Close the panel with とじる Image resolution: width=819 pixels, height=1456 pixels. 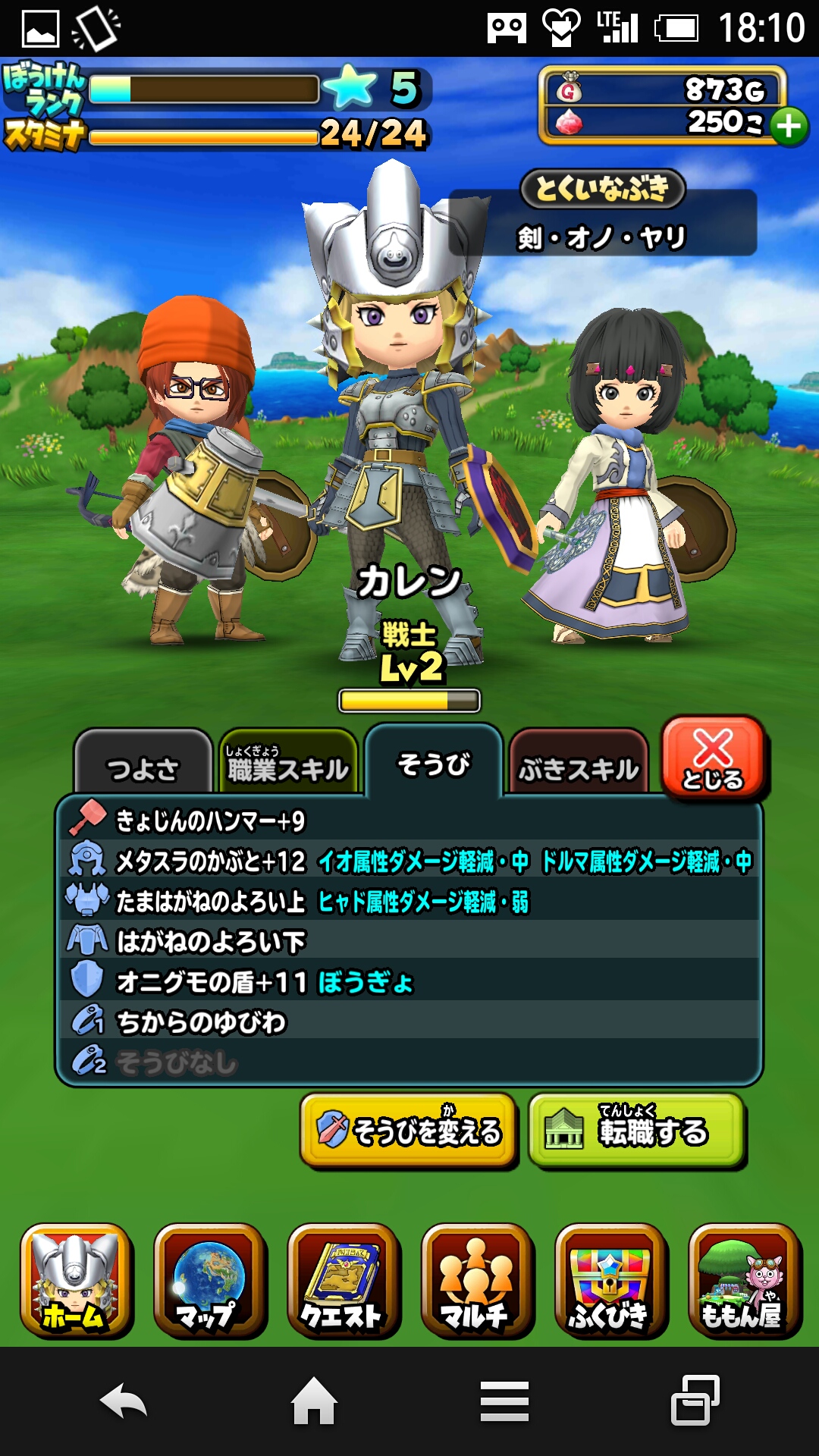coord(713,758)
